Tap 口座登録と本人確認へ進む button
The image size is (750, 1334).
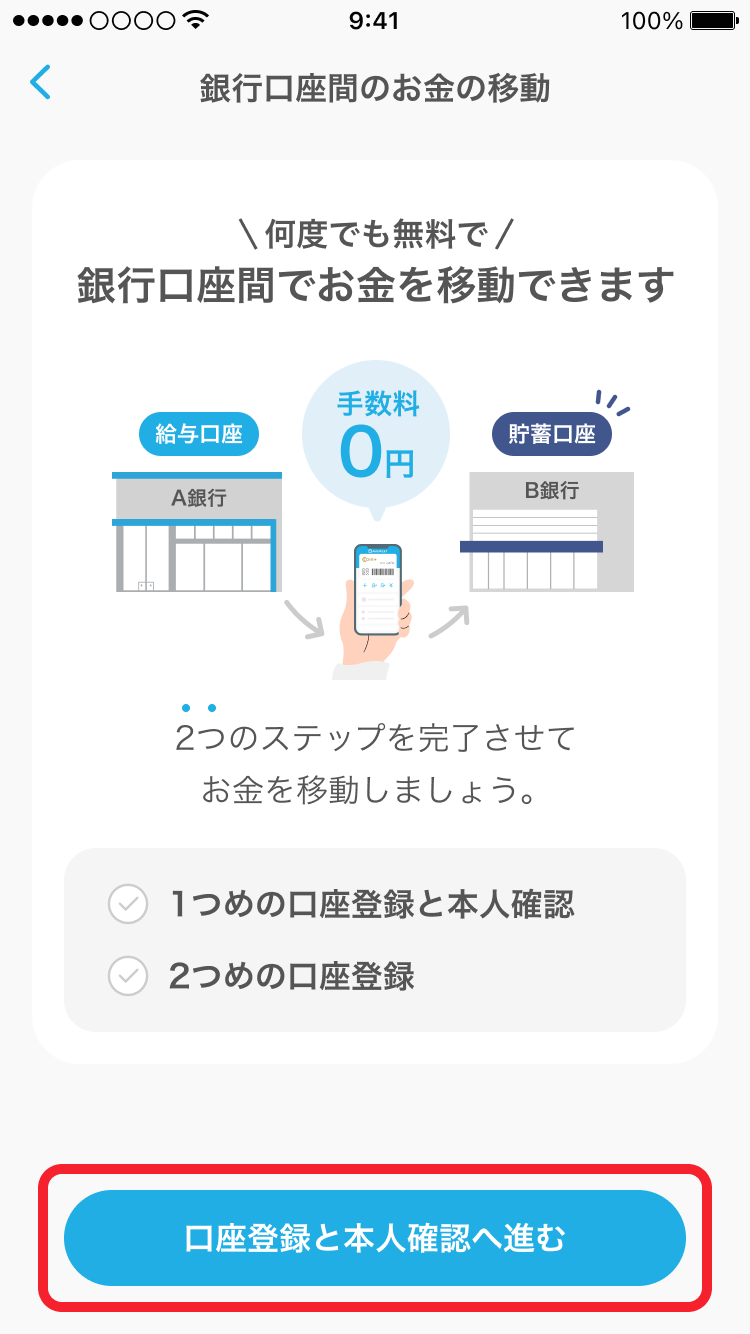coord(375,1238)
